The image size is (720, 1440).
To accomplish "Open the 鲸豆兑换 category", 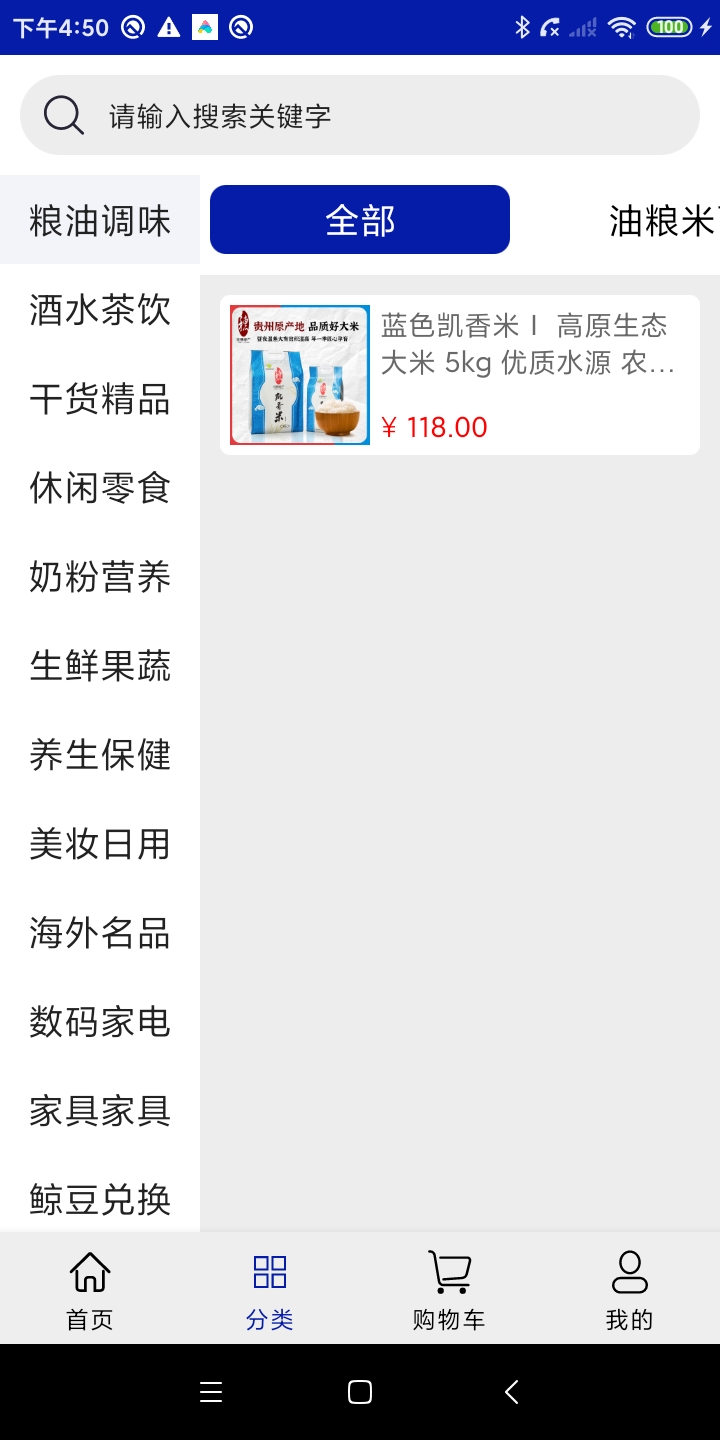I will 99,1199.
